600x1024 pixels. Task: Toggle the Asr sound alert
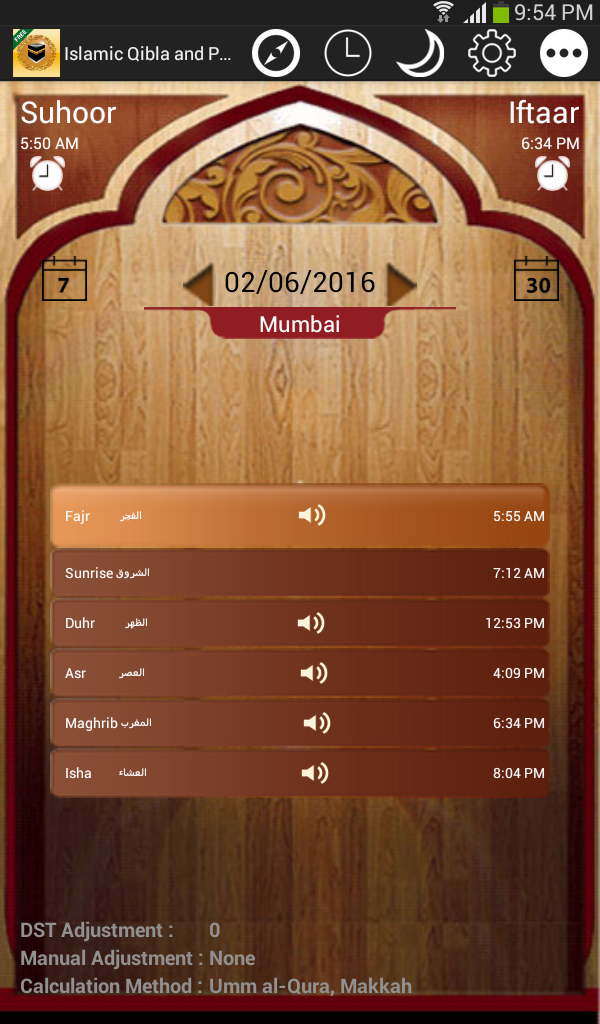point(314,673)
